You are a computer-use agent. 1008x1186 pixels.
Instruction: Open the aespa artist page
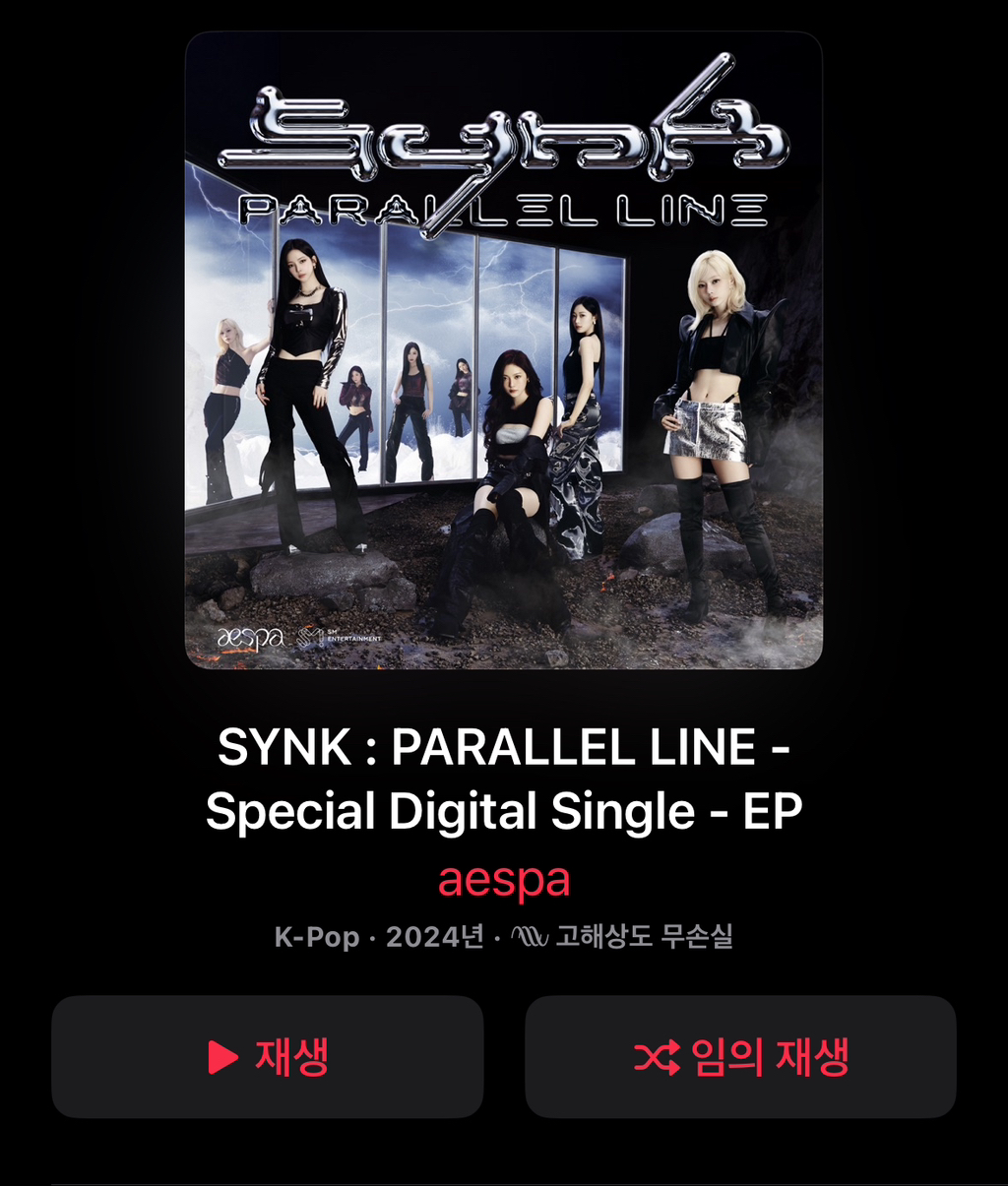(x=504, y=878)
